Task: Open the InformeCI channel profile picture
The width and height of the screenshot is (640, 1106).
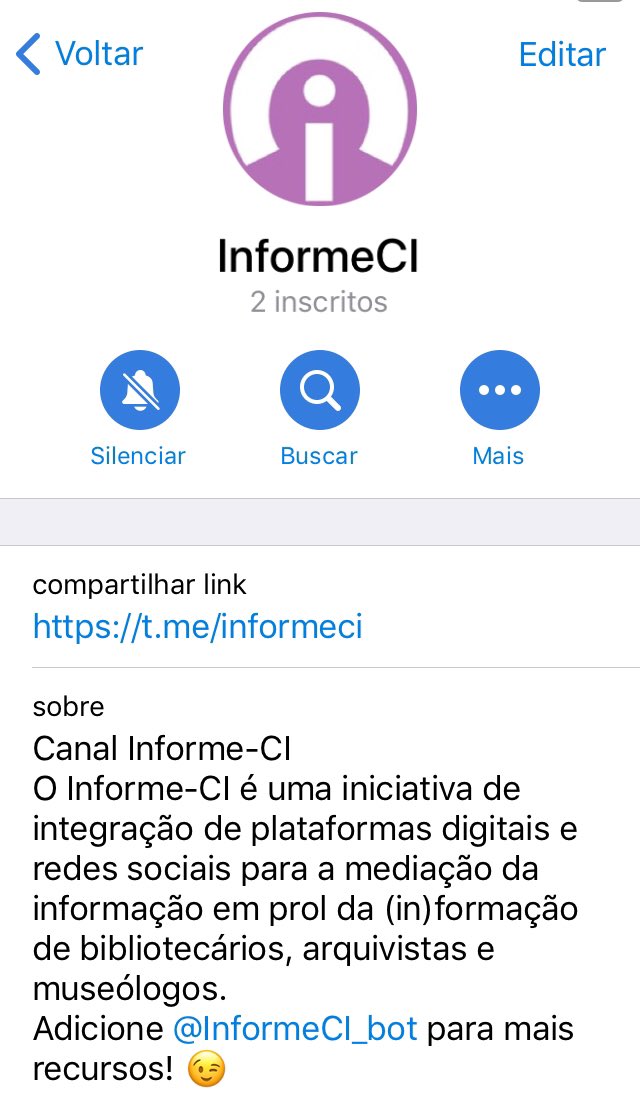Action: click(x=320, y=109)
